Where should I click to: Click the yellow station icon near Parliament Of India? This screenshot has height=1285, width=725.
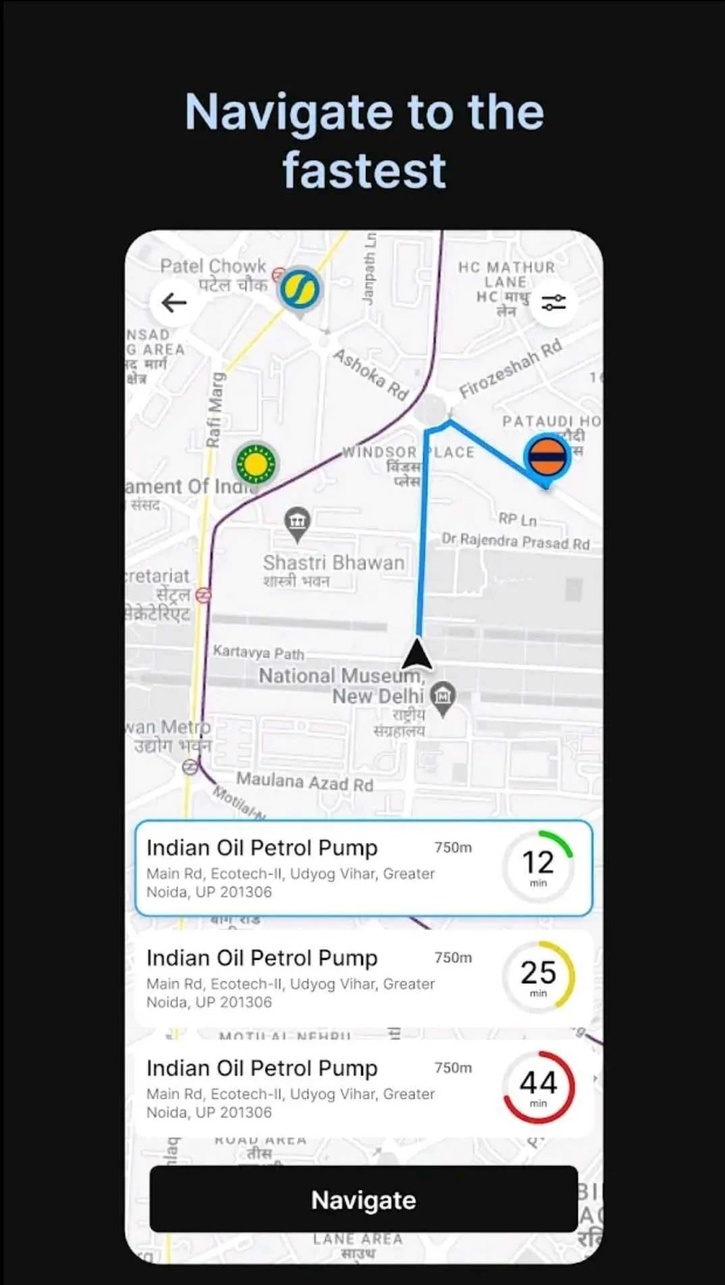tap(253, 463)
